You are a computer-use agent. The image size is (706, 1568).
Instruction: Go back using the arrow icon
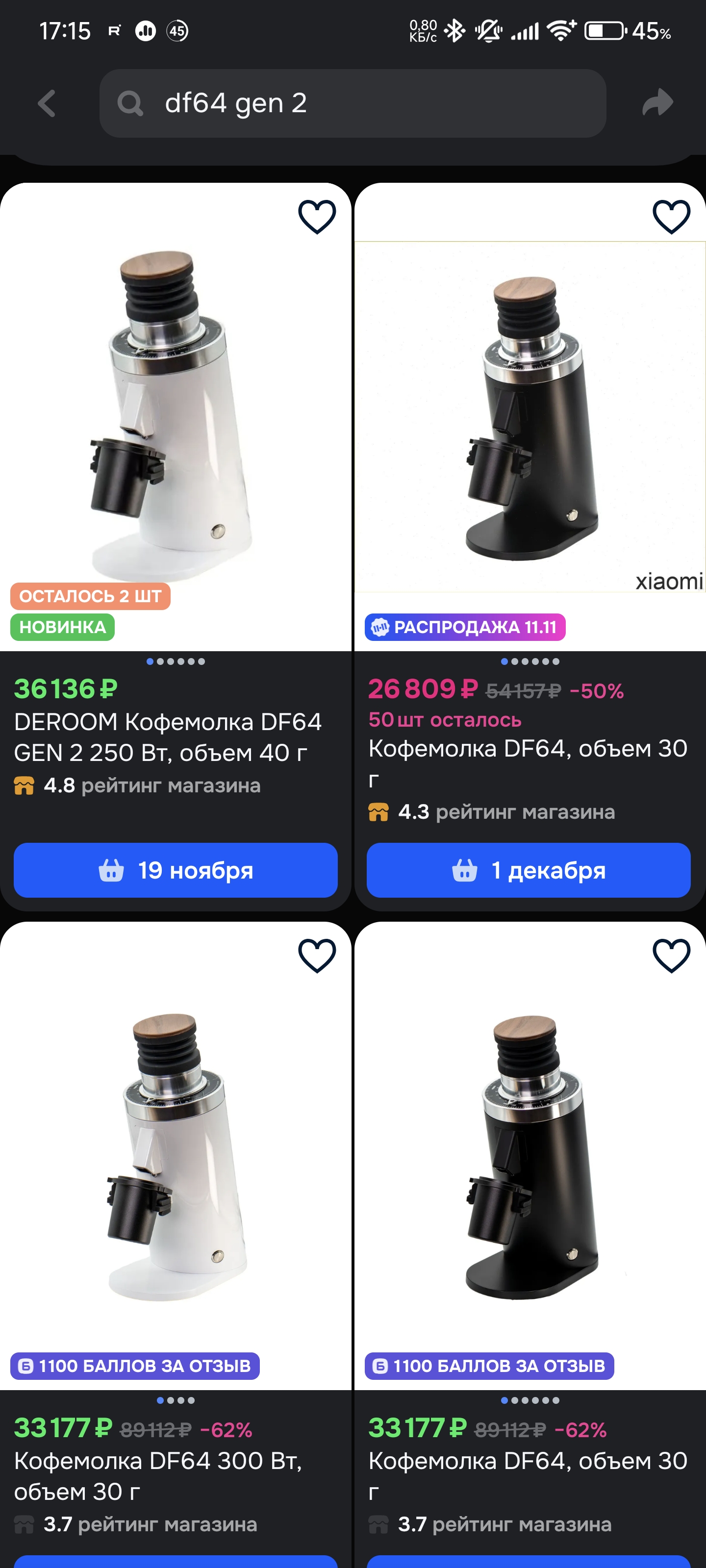[47, 103]
